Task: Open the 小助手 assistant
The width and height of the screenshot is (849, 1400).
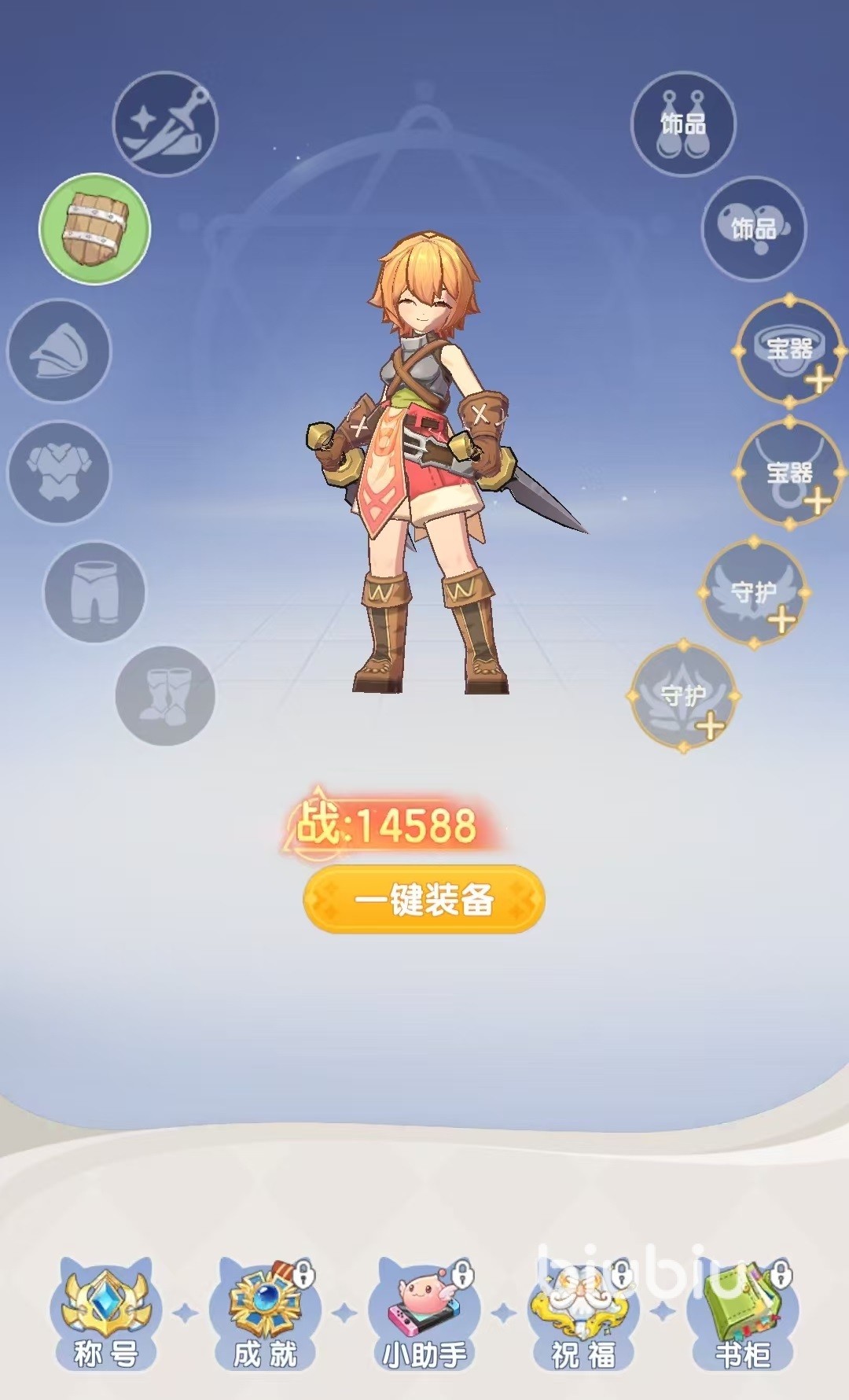Action: tap(424, 1315)
